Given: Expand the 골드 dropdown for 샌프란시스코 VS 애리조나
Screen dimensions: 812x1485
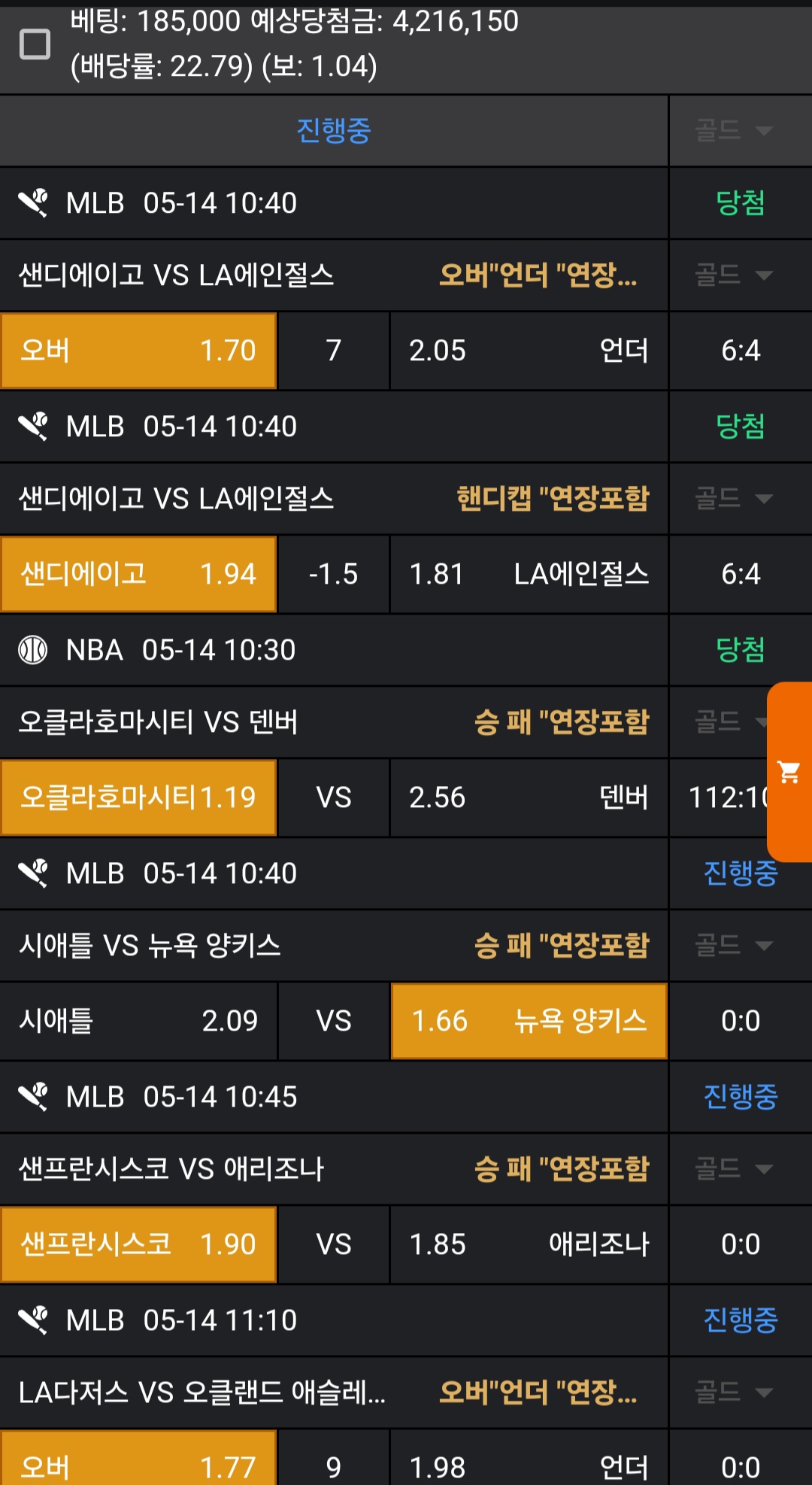Looking at the screenshot, I should pyautogui.click(x=734, y=1169).
